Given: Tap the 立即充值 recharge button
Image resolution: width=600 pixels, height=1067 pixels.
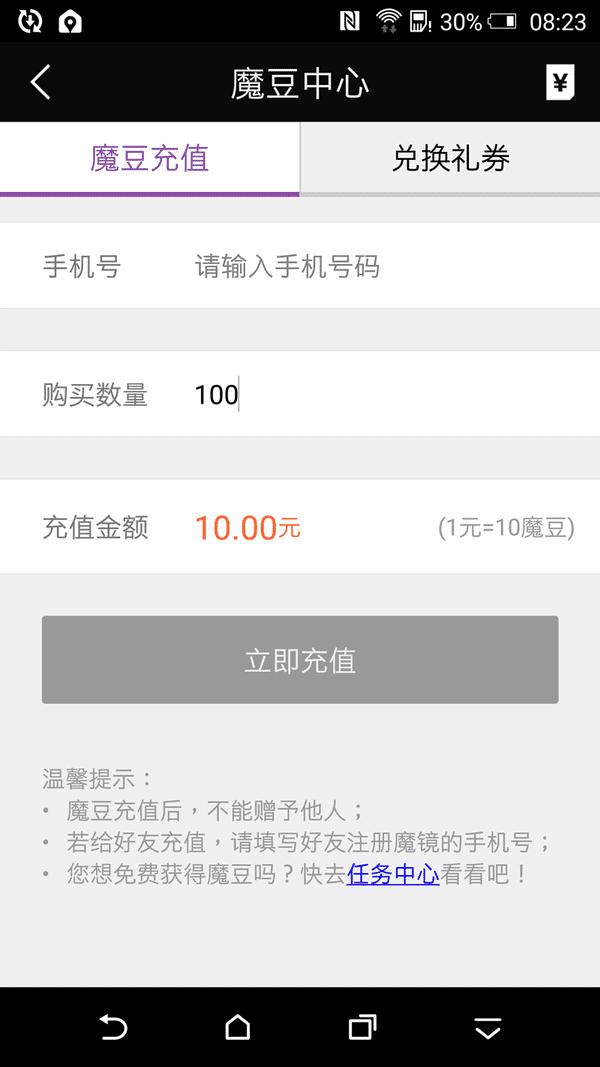Looking at the screenshot, I should [x=300, y=660].
